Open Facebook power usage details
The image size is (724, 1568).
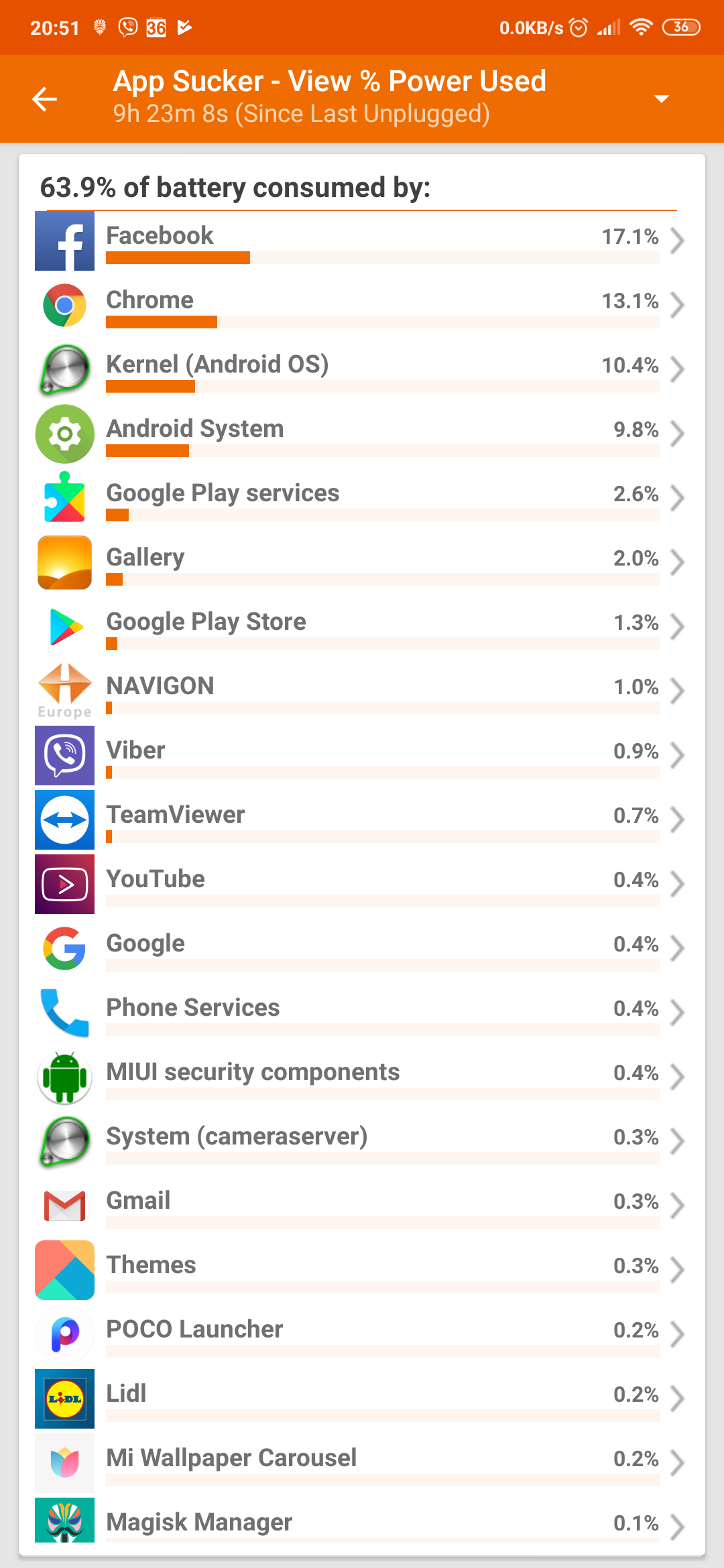point(362,241)
